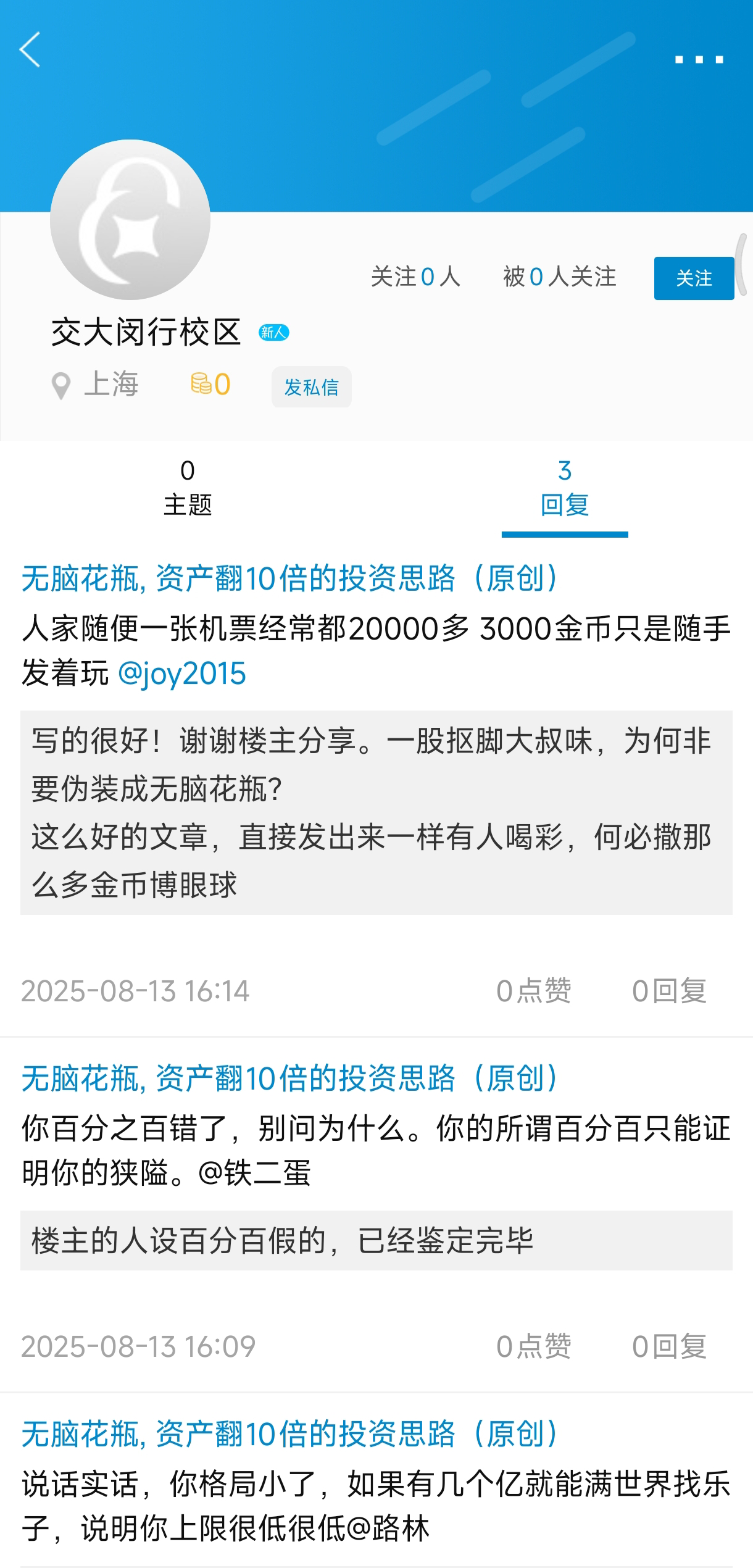Open the three-dot overflow menu
The image size is (753, 1568).
point(699,60)
